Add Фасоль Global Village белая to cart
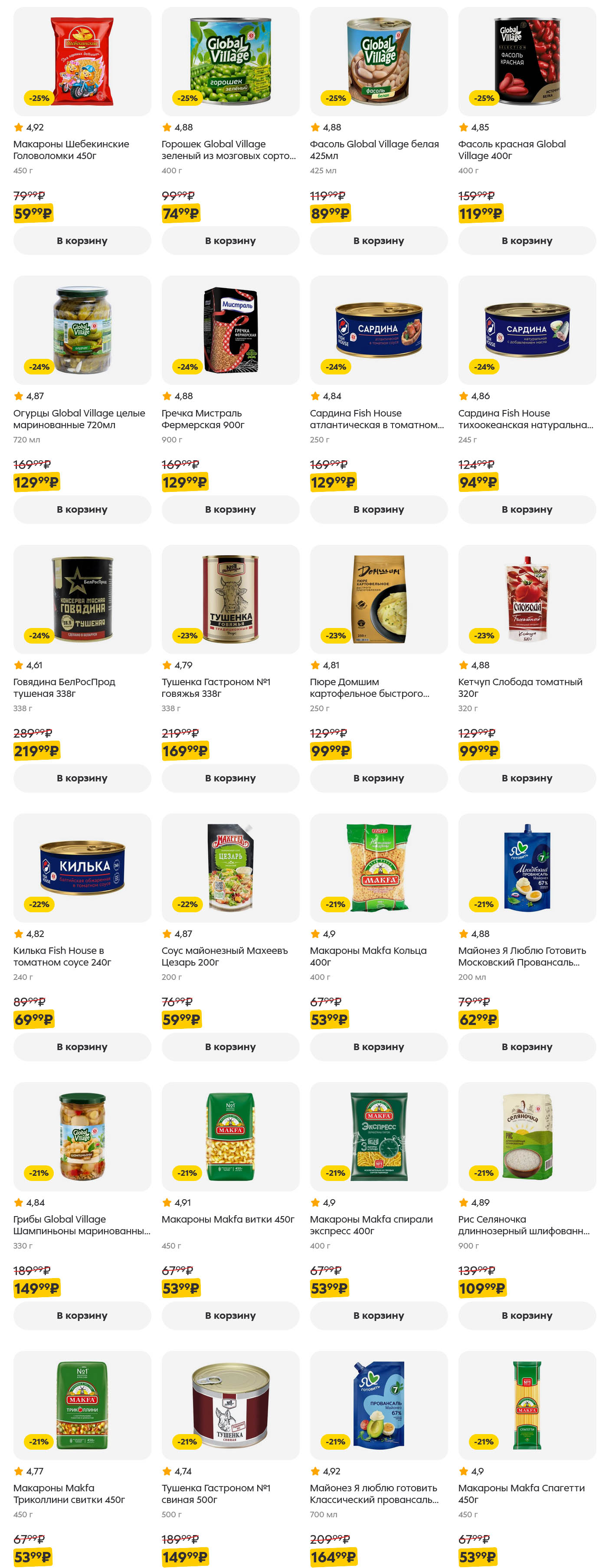This screenshot has height=1568, width=599. pyautogui.click(x=378, y=241)
